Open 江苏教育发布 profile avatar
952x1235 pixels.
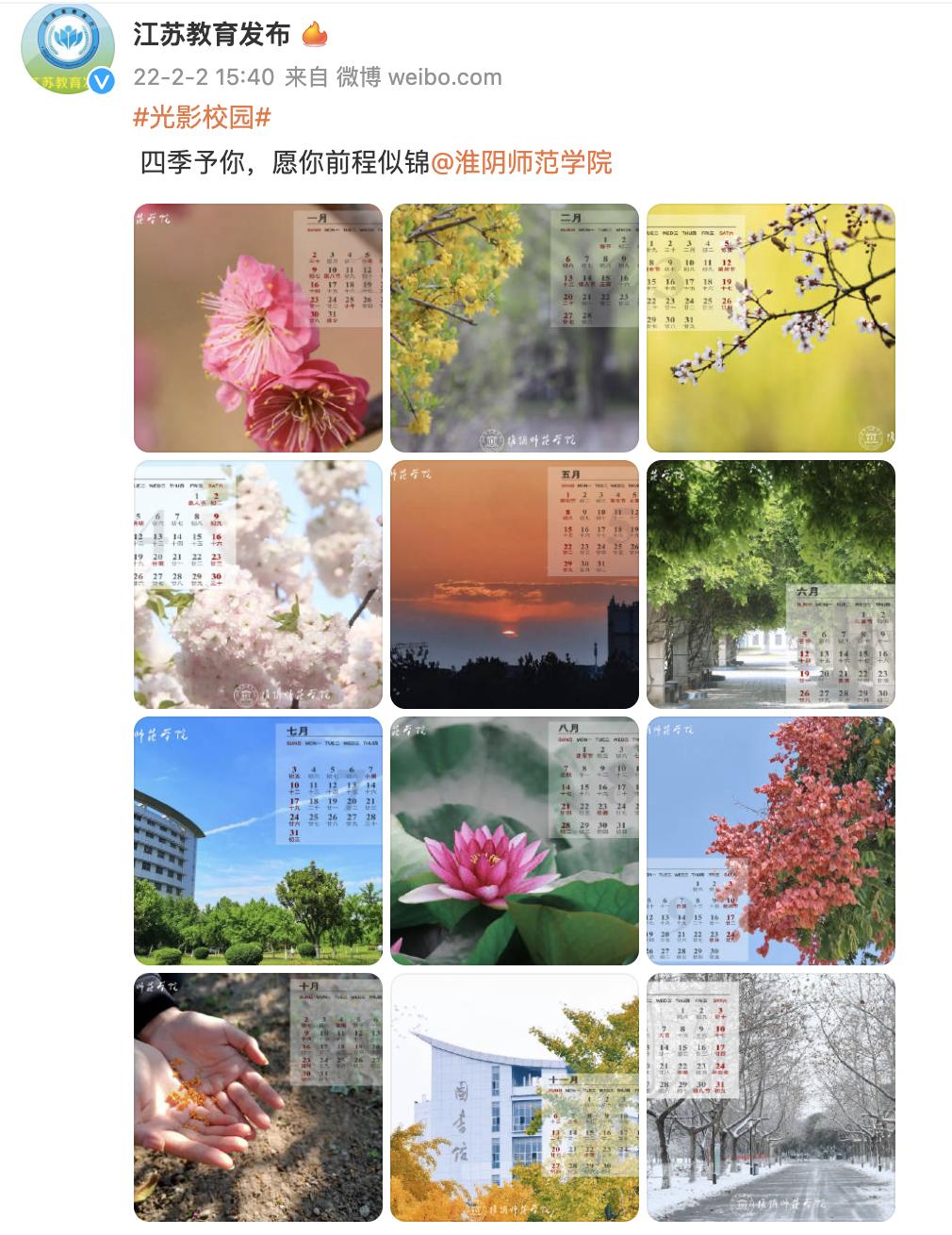coord(67,51)
